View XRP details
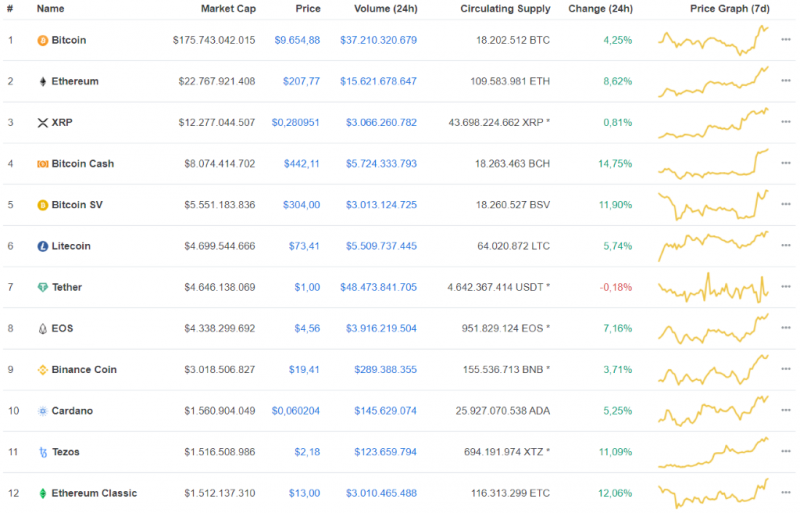This screenshot has width=800, height=513. pyautogui.click(x=61, y=122)
